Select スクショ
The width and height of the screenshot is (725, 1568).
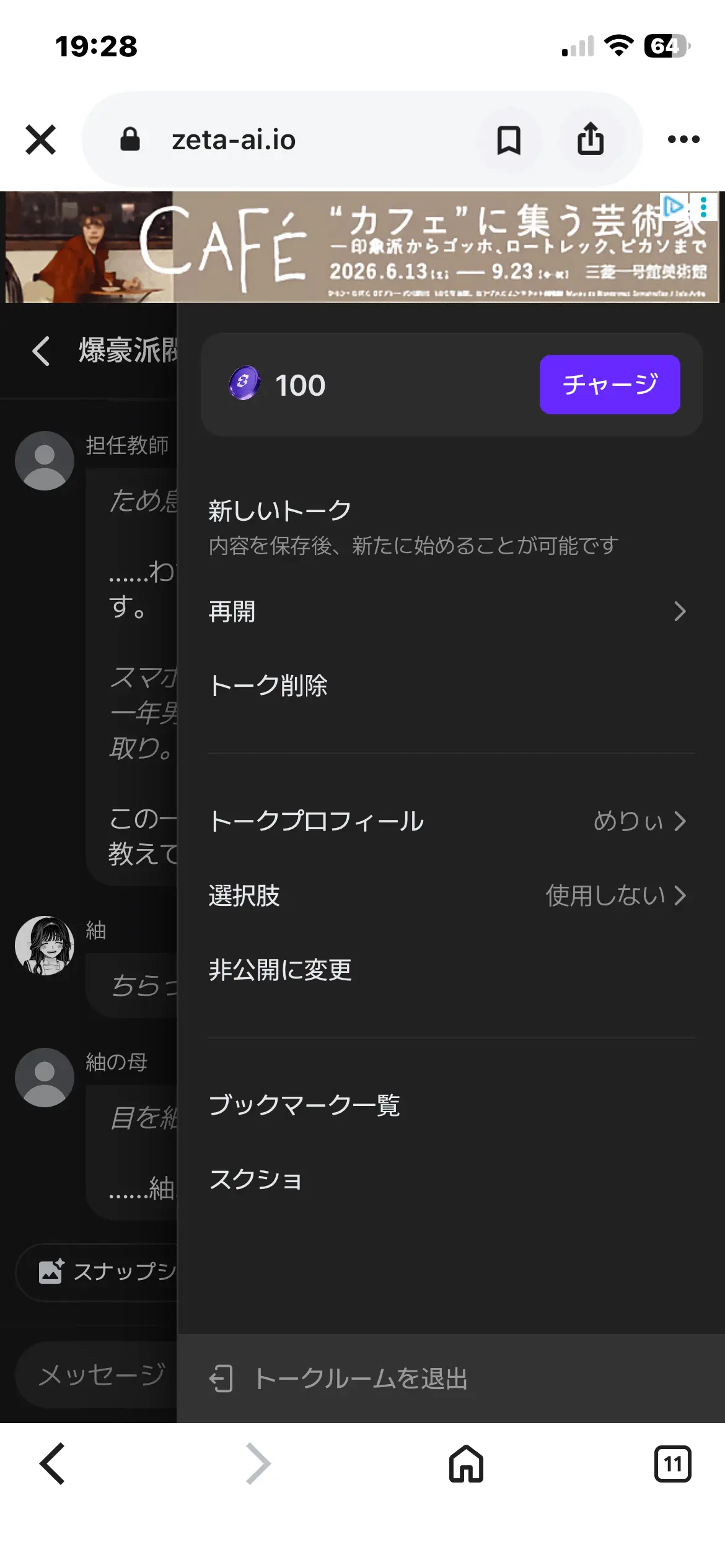451,1180
